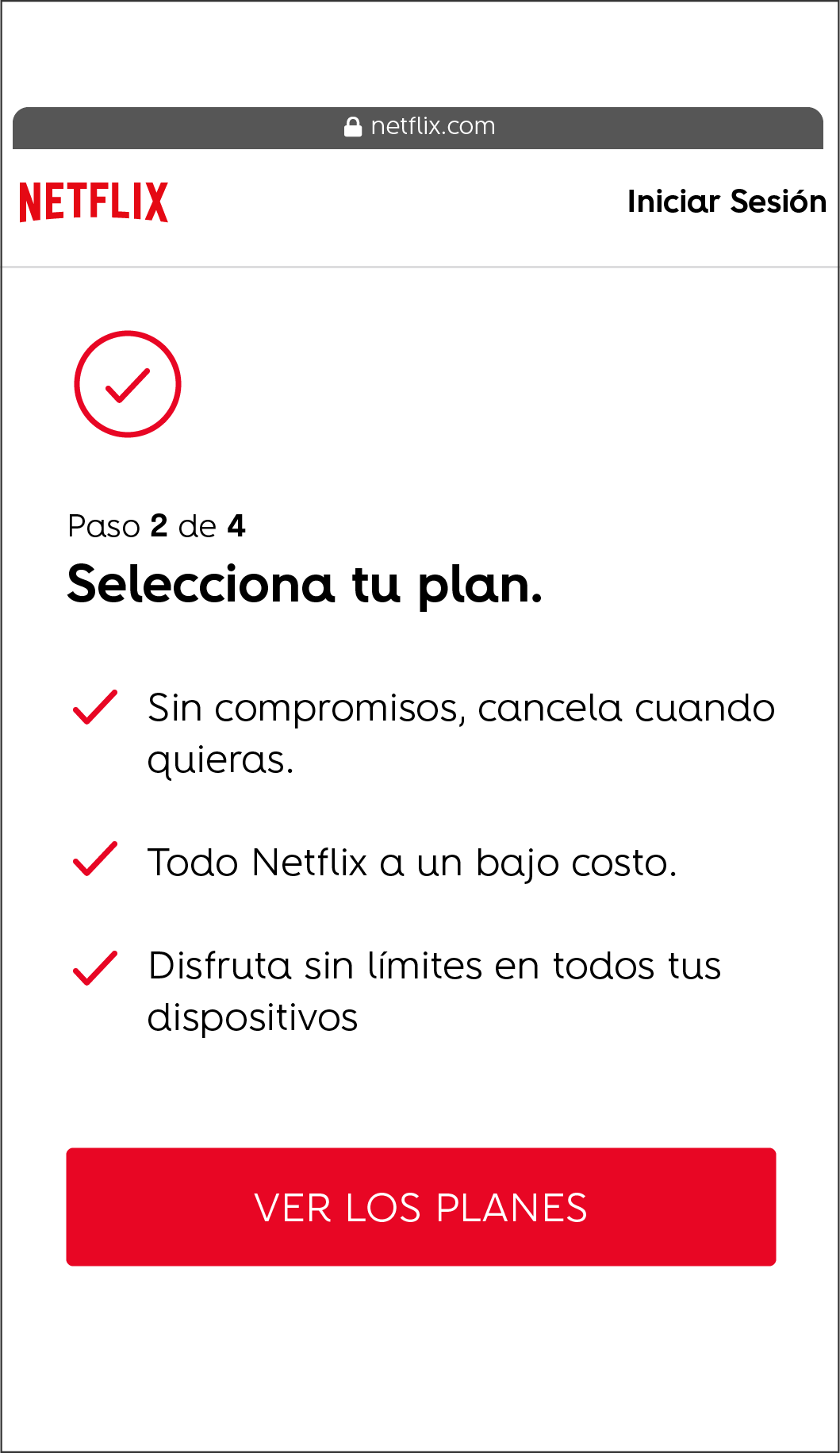Tap the netflix.com address bar
The width and height of the screenshot is (840, 1453).
click(419, 127)
